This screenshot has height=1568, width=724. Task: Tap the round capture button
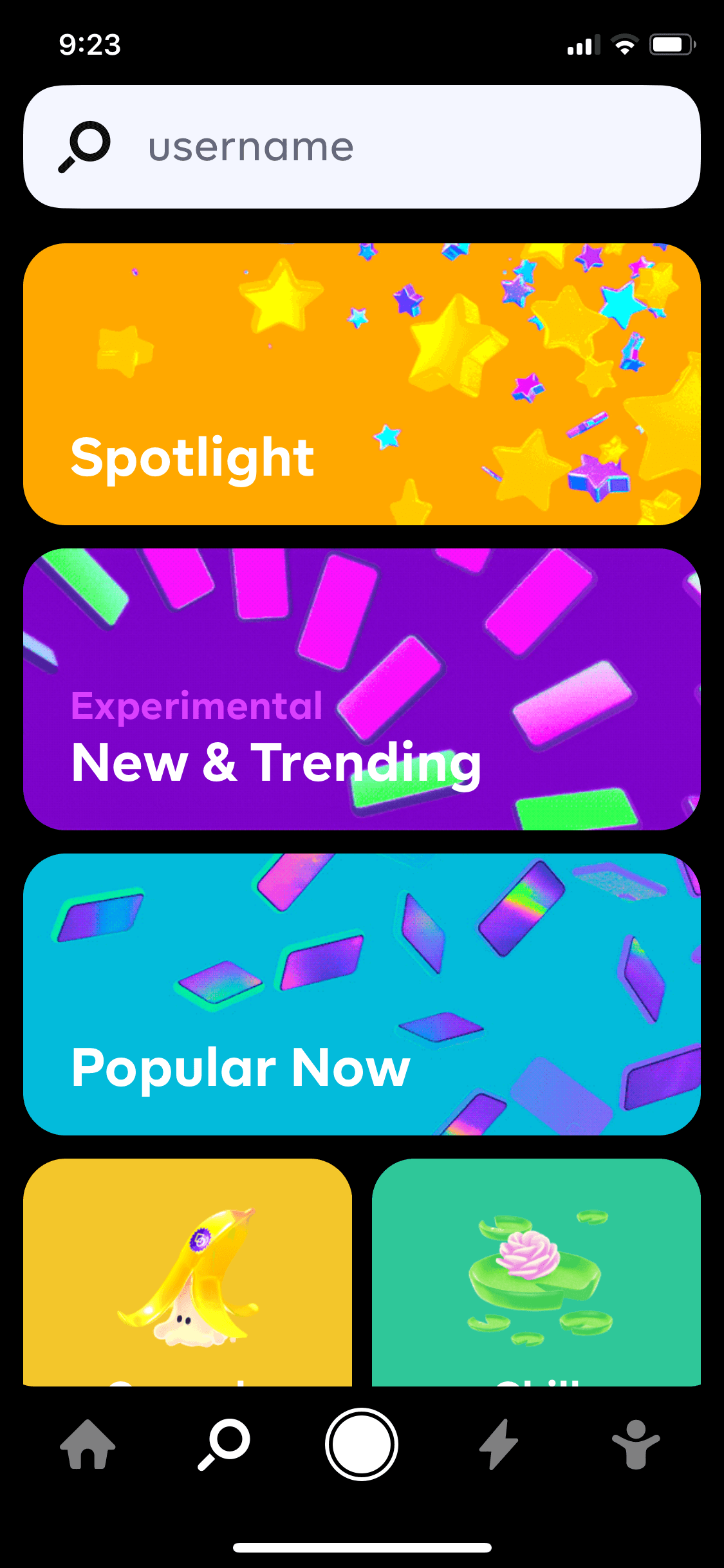click(x=362, y=1444)
